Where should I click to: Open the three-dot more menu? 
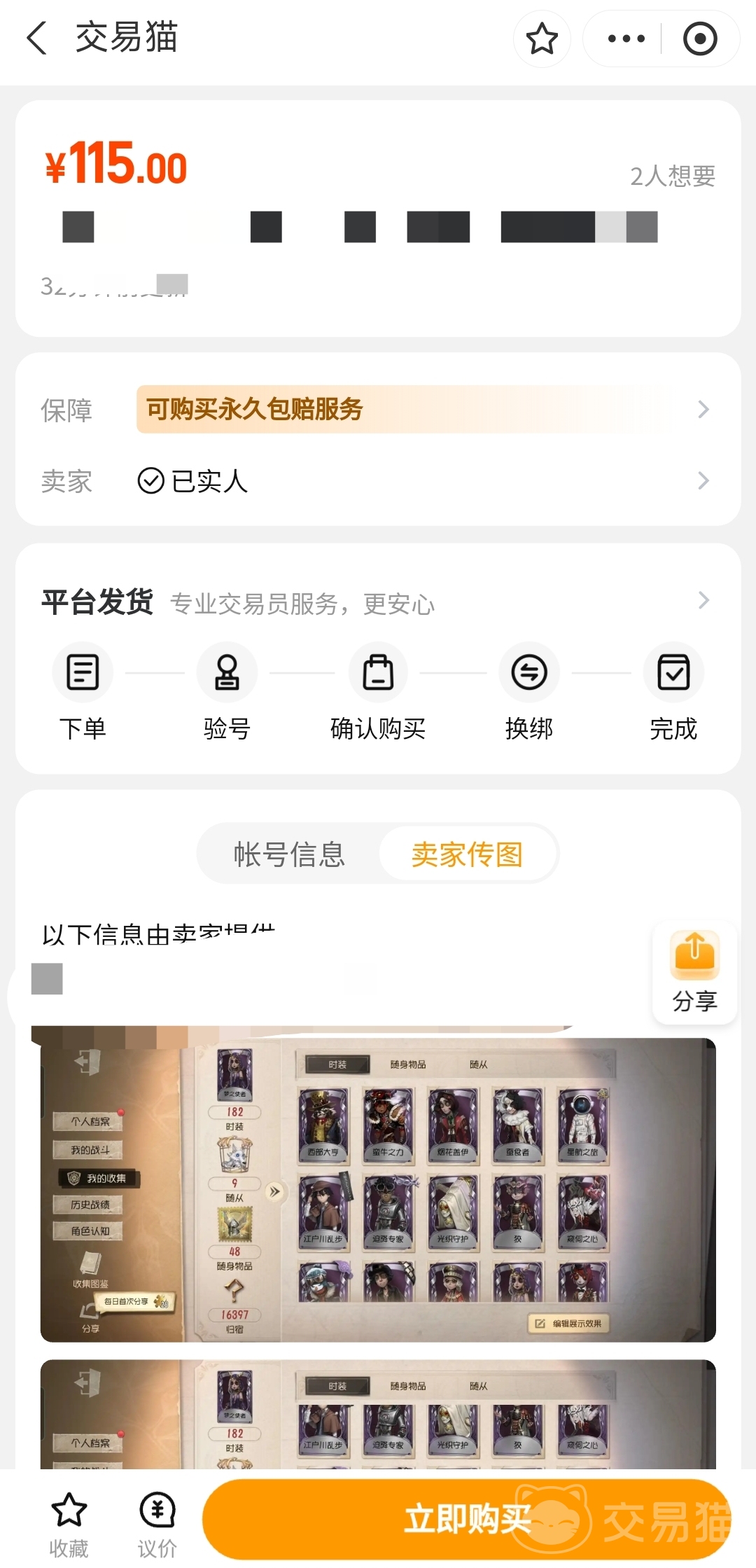(x=626, y=39)
